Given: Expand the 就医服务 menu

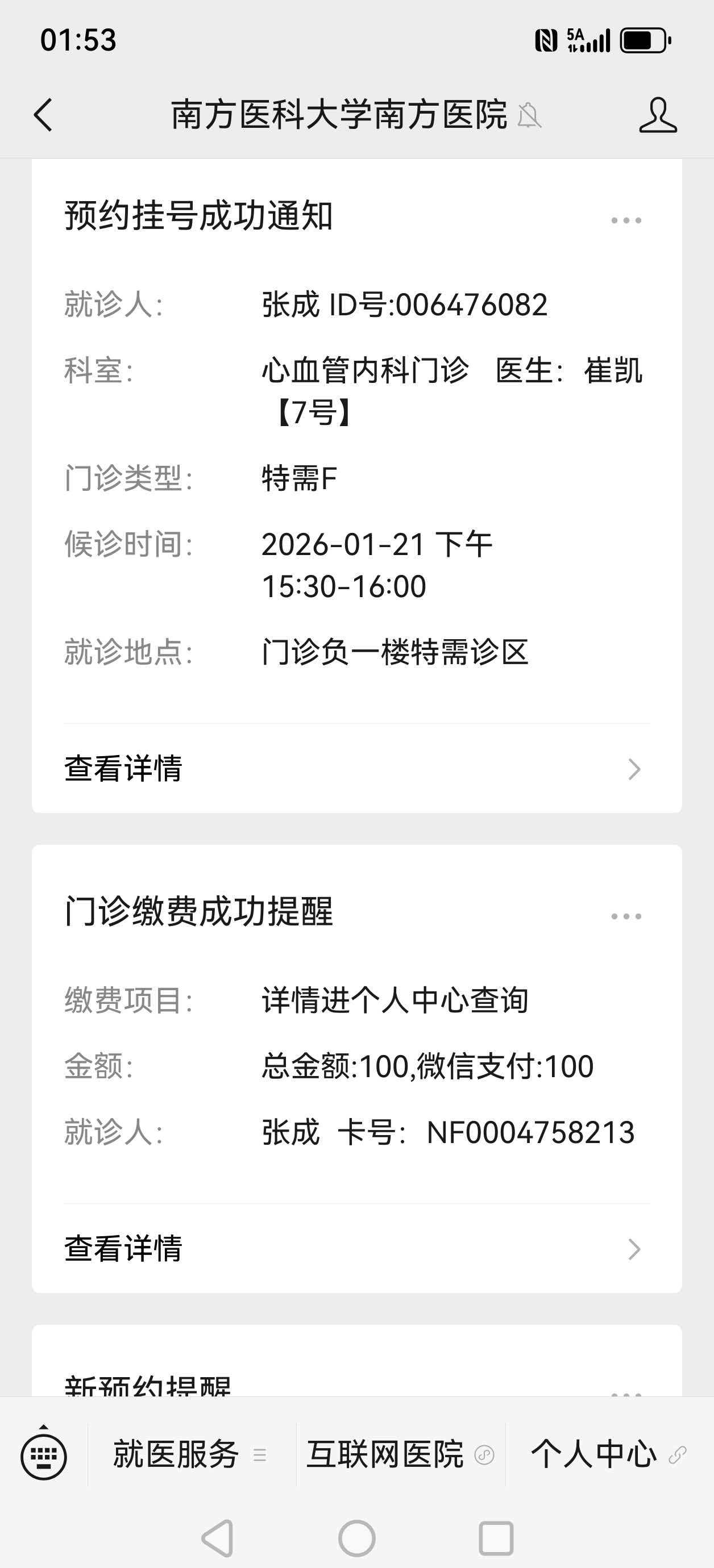Looking at the screenshot, I should pos(190,1455).
